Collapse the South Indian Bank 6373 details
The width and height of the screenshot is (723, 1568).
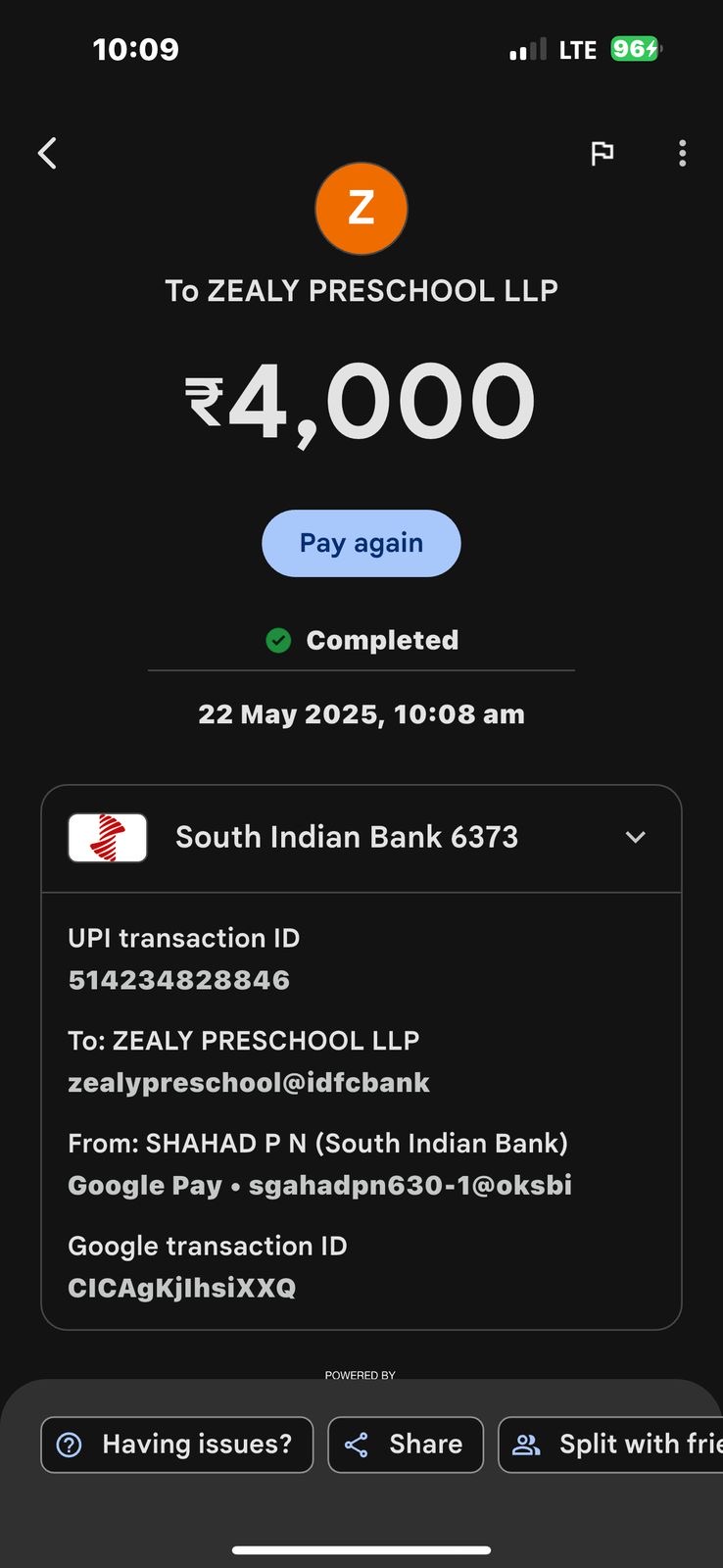point(635,837)
